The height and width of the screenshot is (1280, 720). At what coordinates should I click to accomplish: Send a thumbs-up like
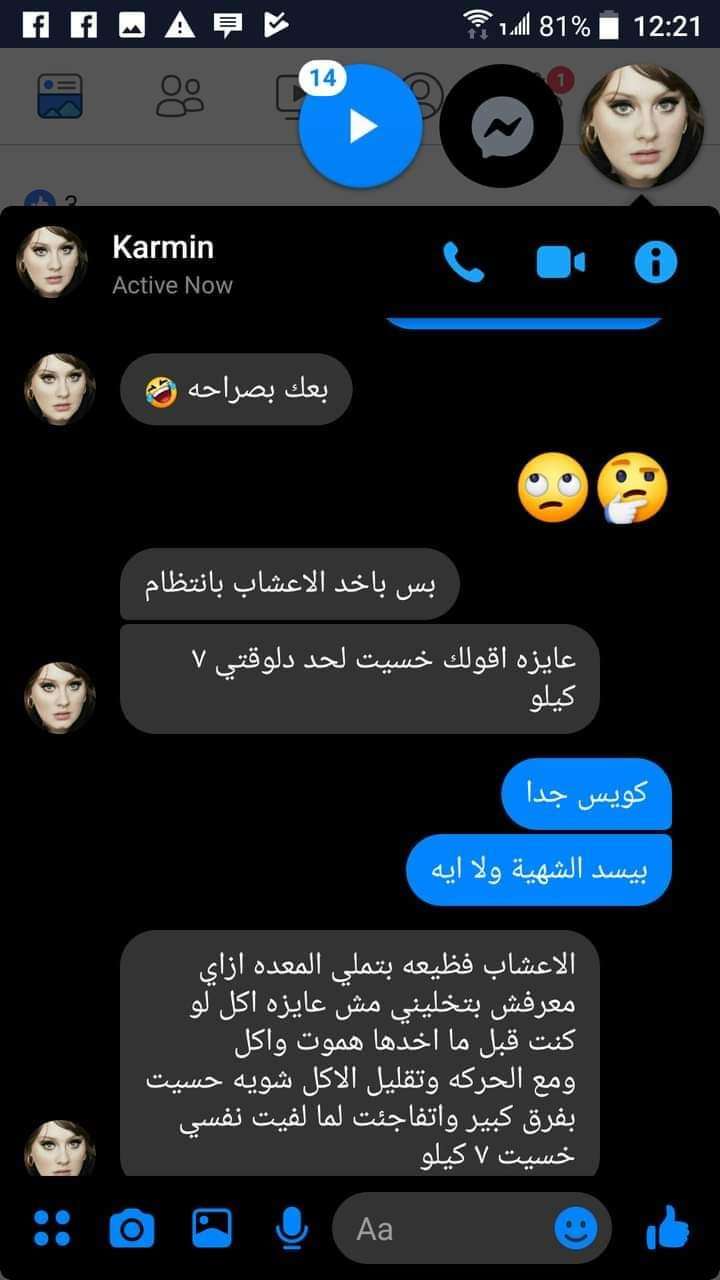point(667,1226)
